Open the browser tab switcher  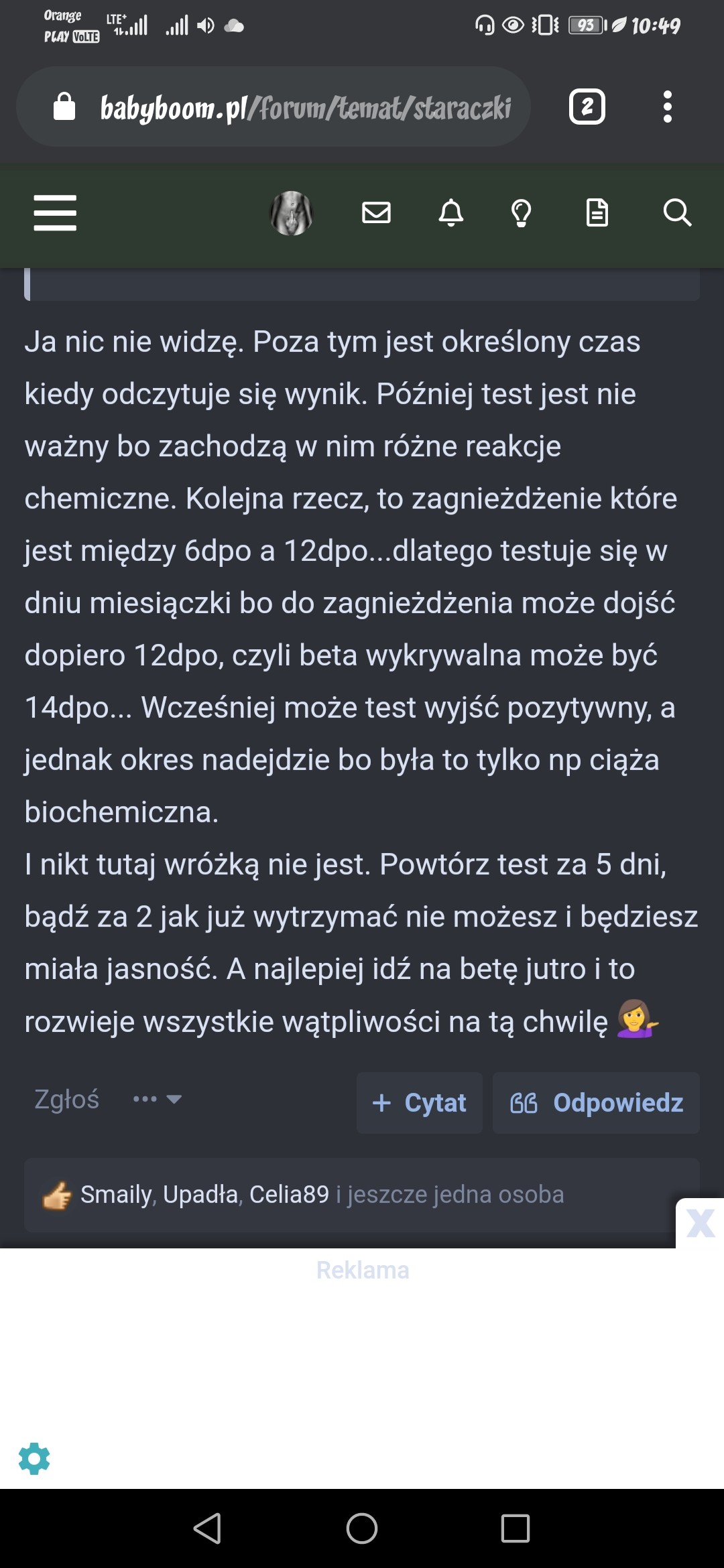click(x=587, y=107)
